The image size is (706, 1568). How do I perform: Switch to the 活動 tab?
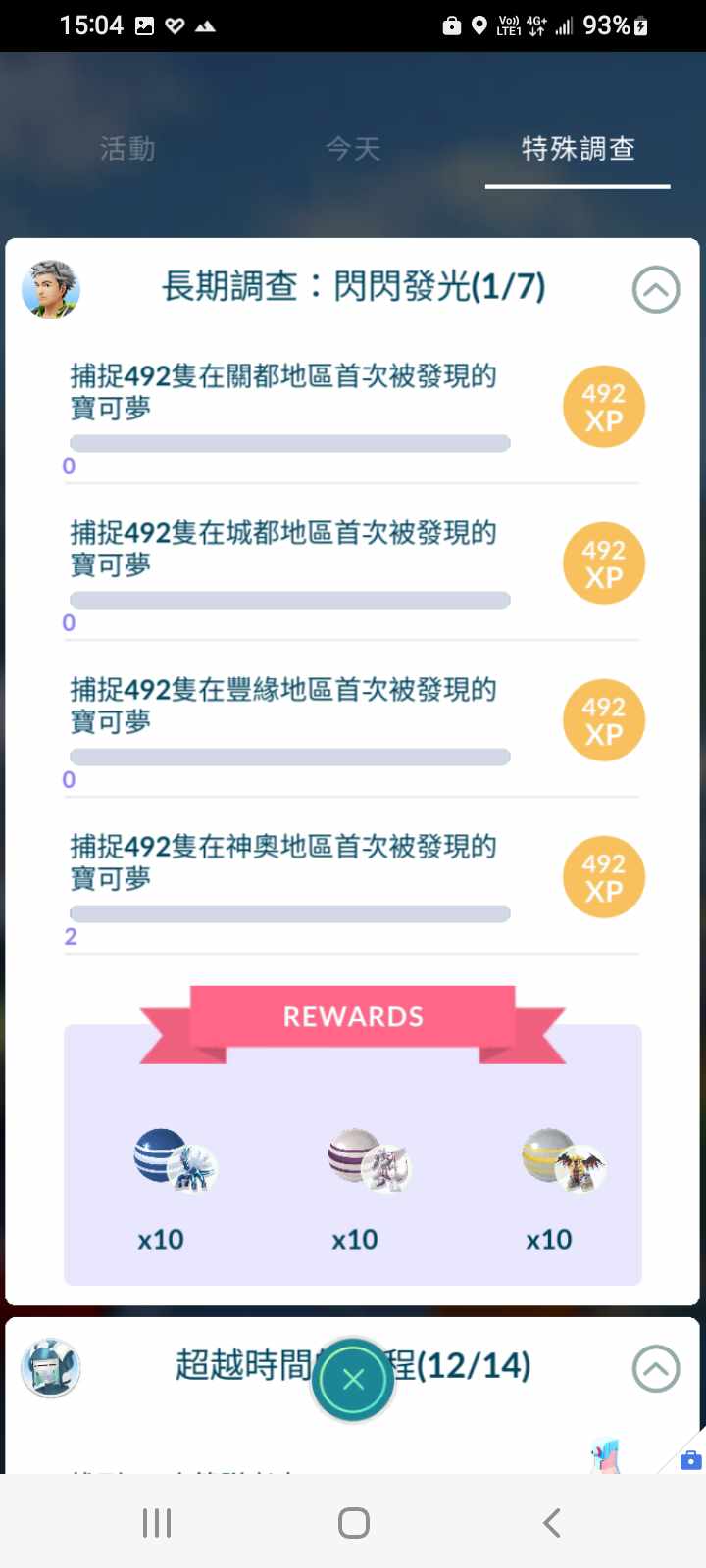pyautogui.click(x=127, y=149)
